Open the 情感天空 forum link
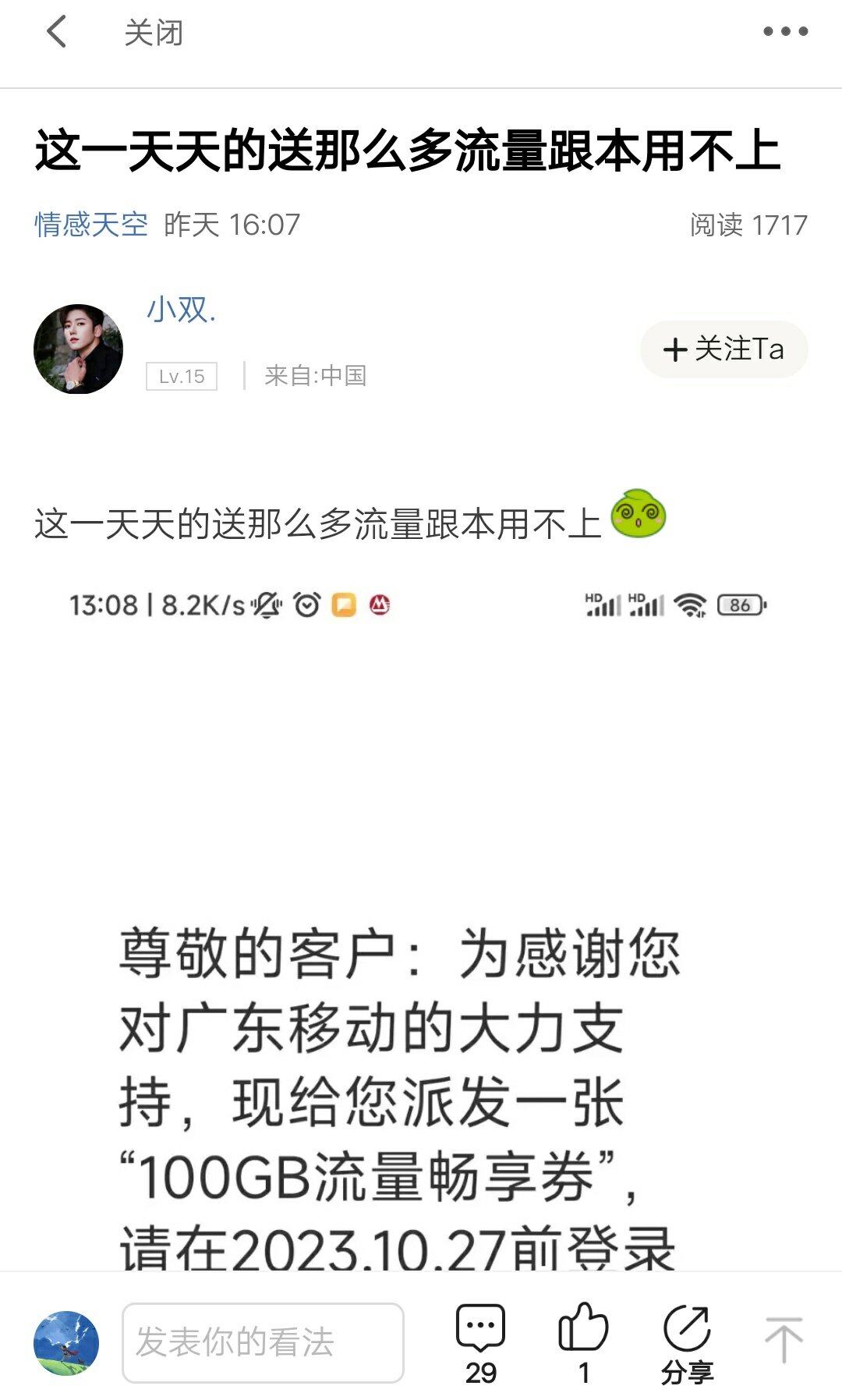The height and width of the screenshot is (1400, 842). coord(91,225)
